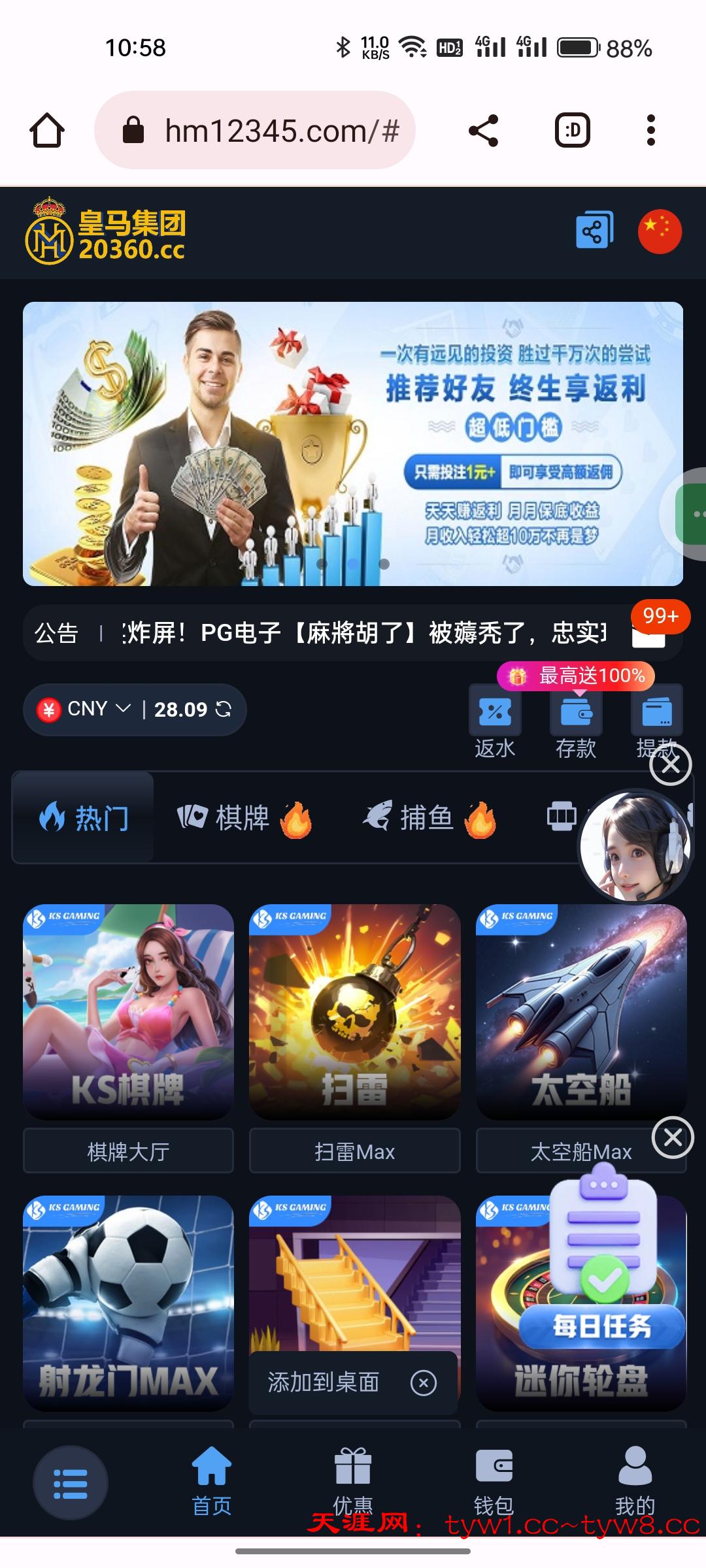Open messages envelope with 99+ badge
706x1568 pixels.
[648, 634]
